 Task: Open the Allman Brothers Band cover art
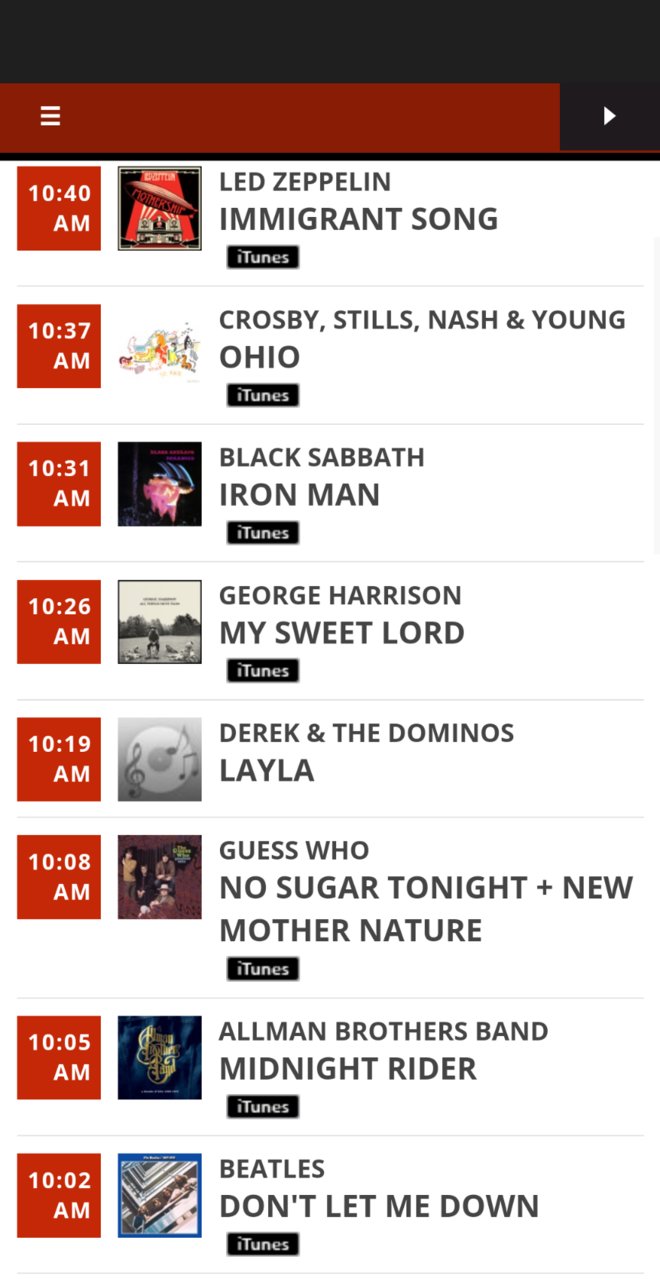[x=159, y=1058]
